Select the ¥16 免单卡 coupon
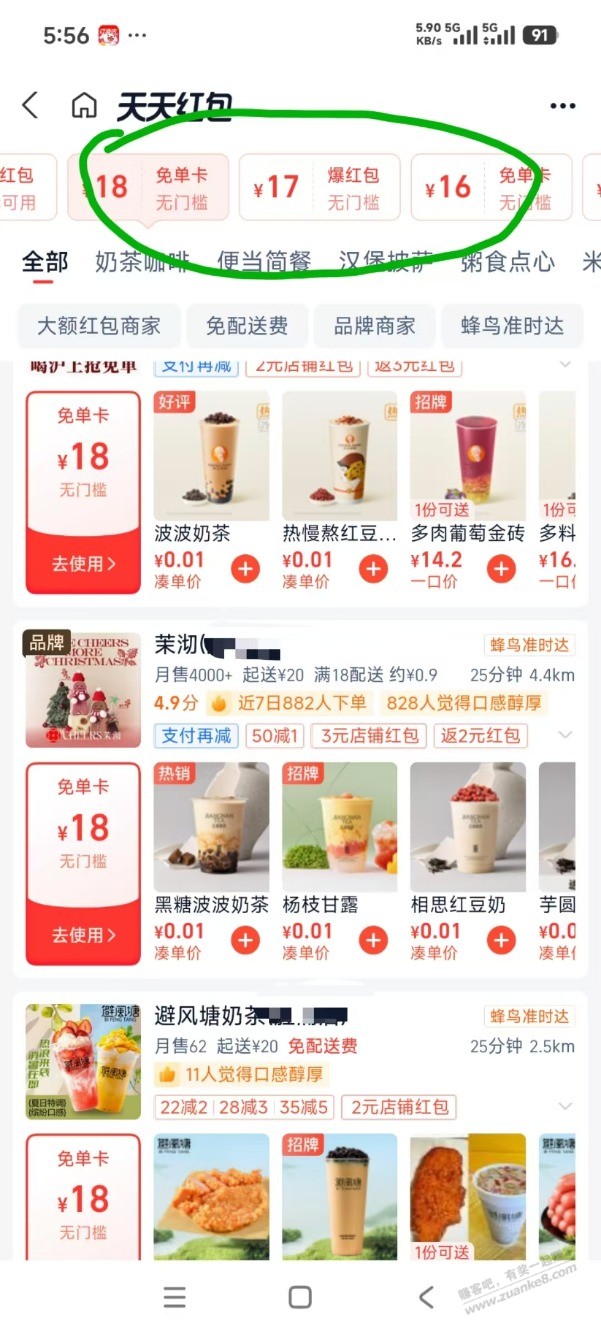 pos(490,187)
